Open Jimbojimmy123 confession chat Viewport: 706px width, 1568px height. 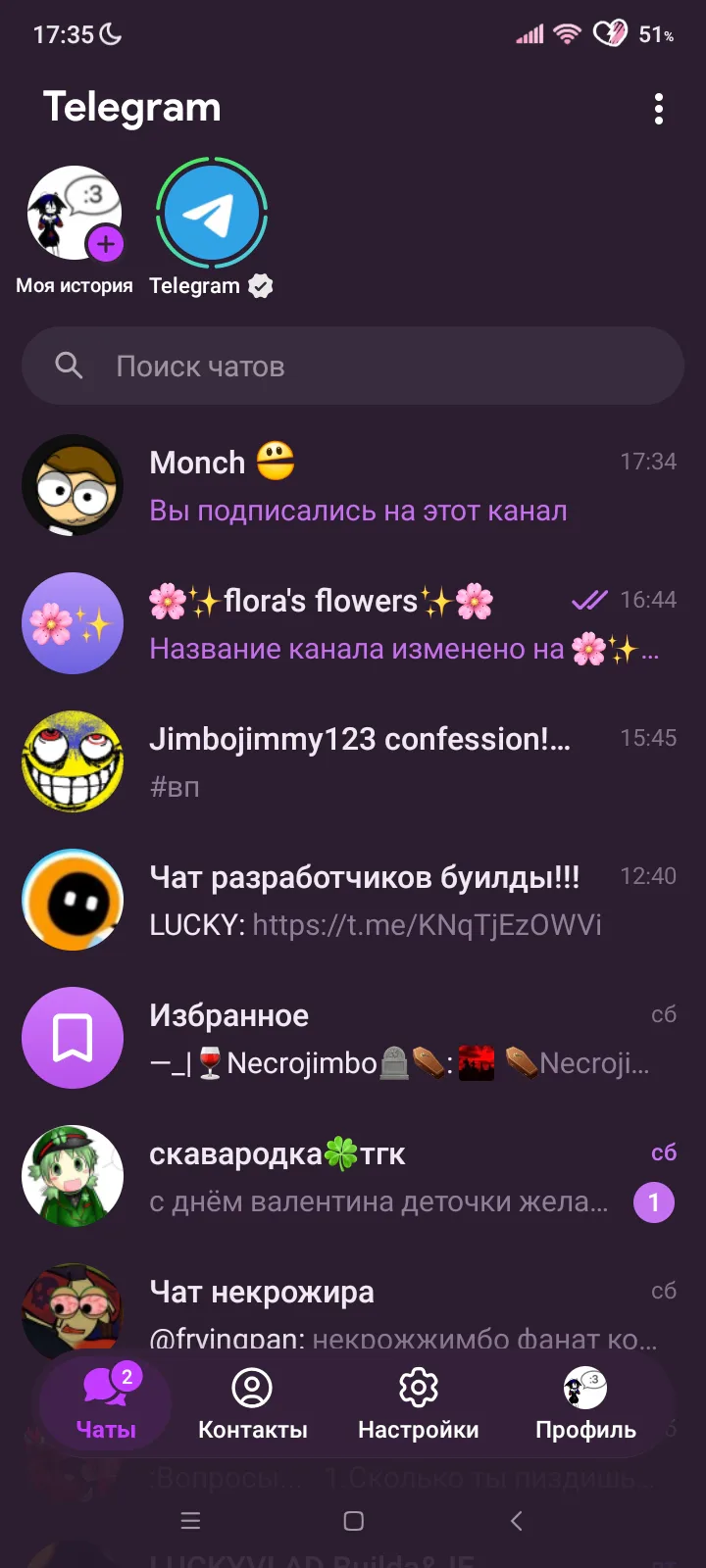353,761
